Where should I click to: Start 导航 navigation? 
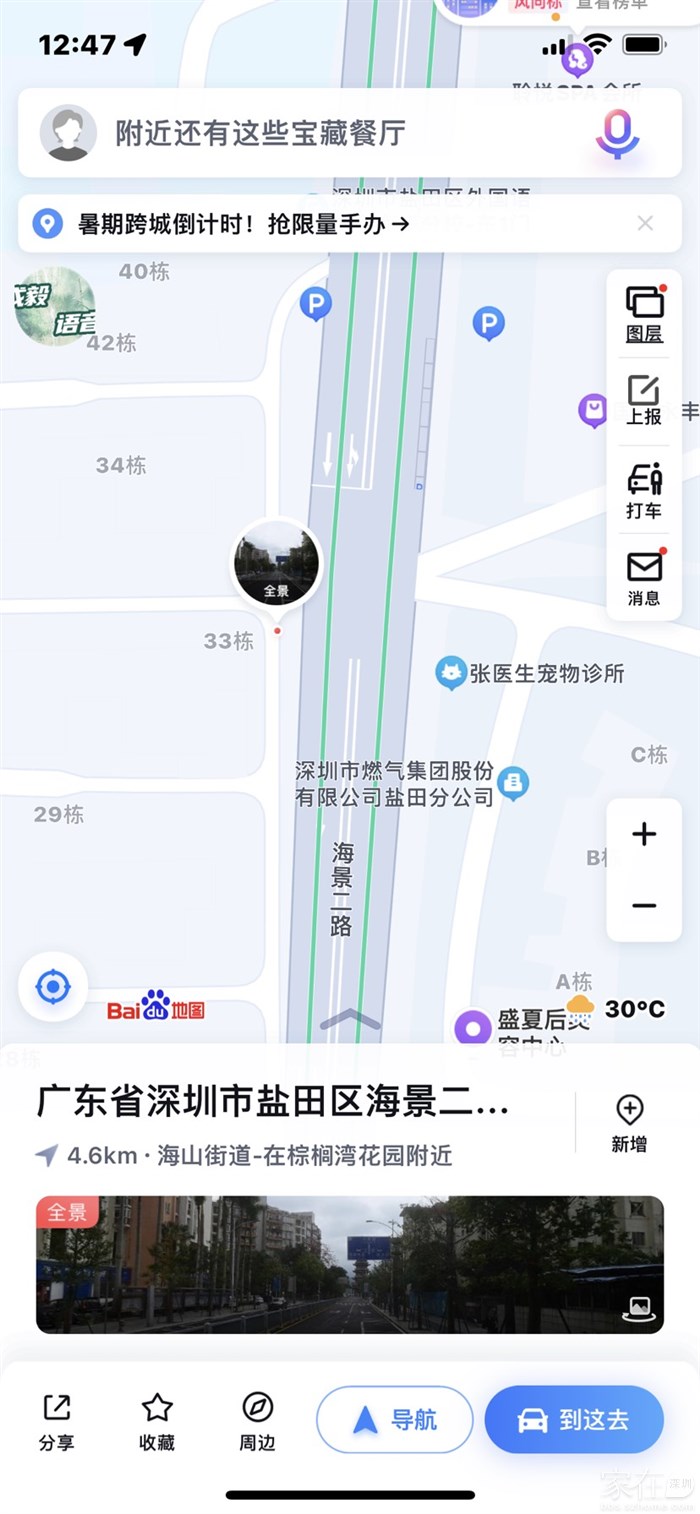395,1419
